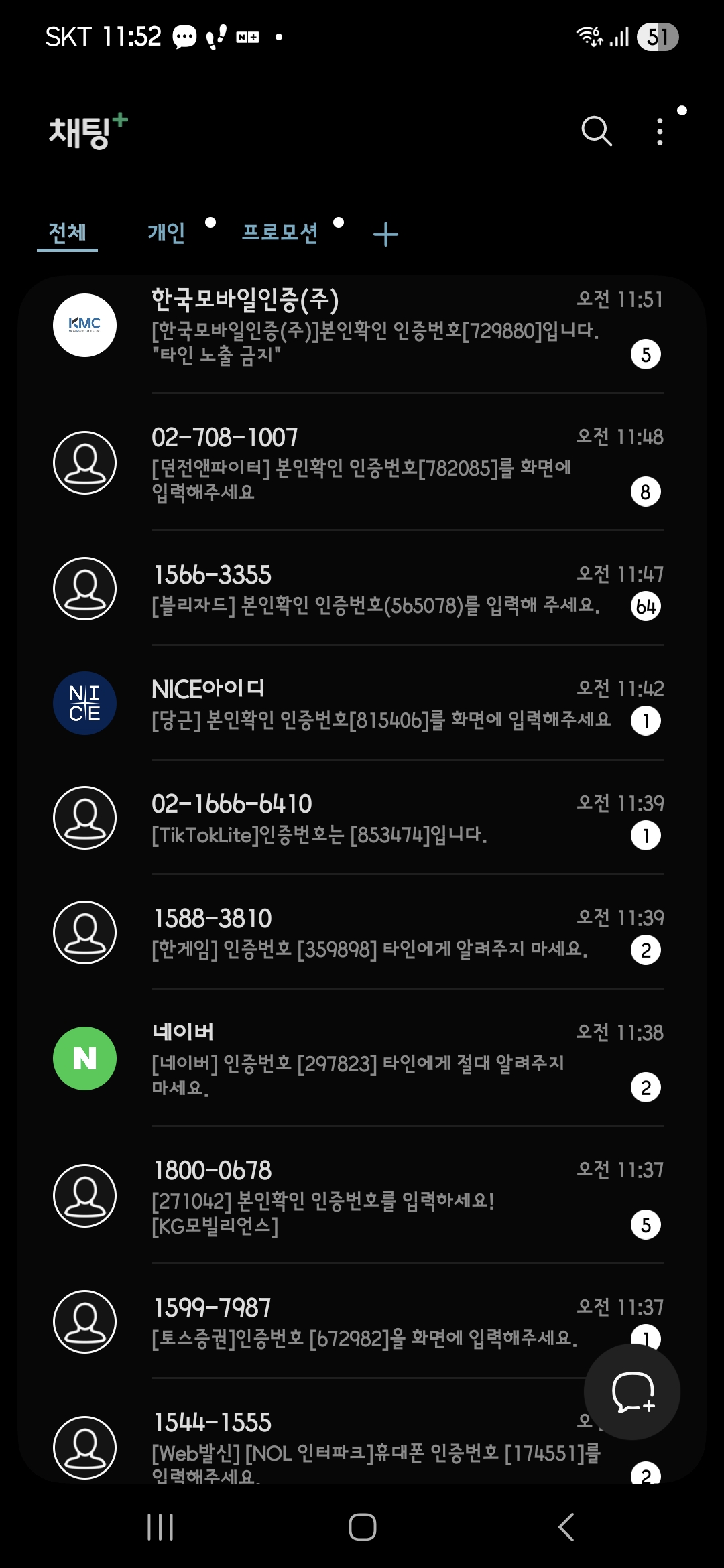Image resolution: width=724 pixels, height=1568 pixels.
Task: Open messages from 1599-7987
Action: click(335, 1322)
